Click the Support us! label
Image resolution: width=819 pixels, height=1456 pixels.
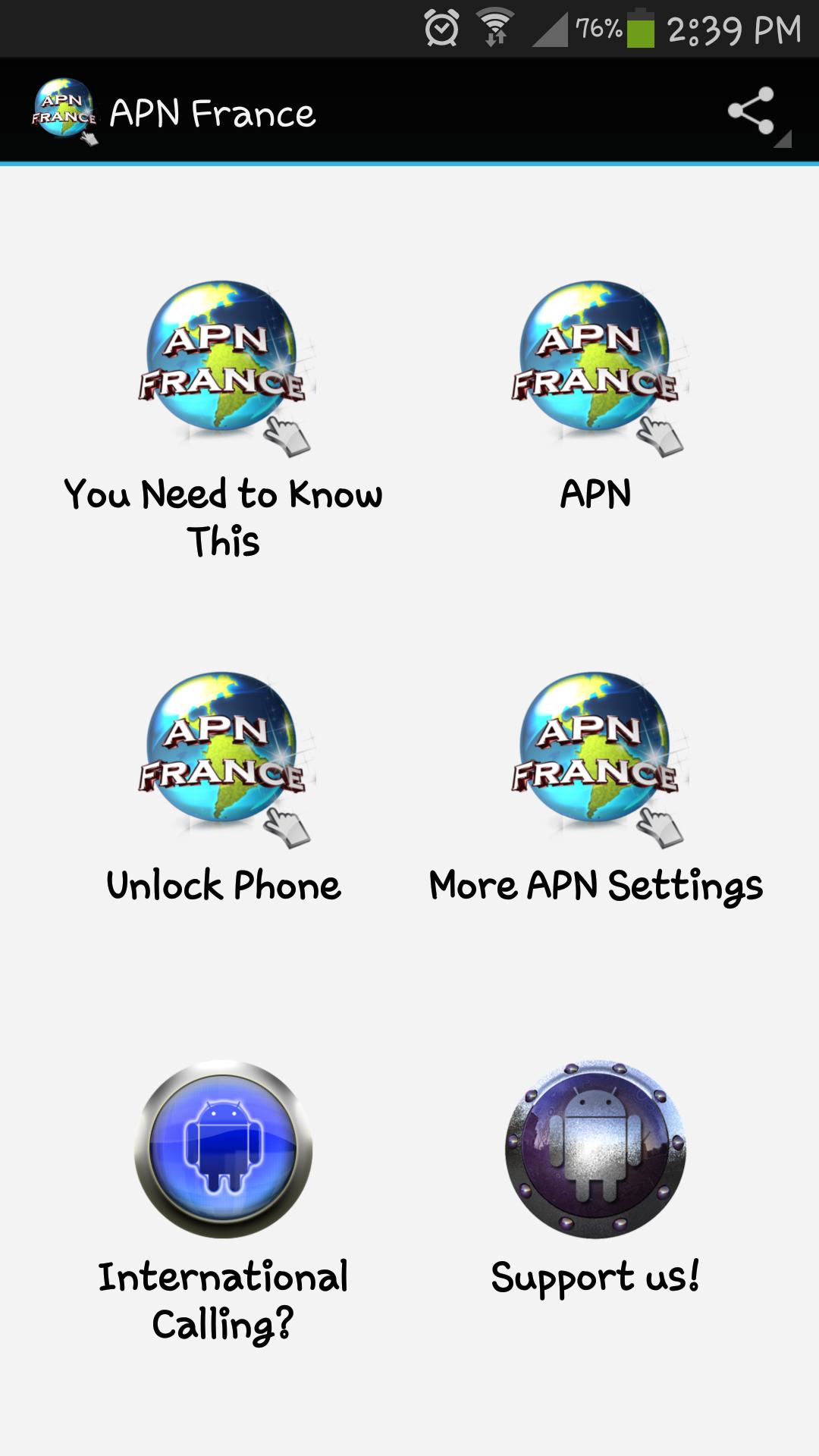(x=595, y=1276)
